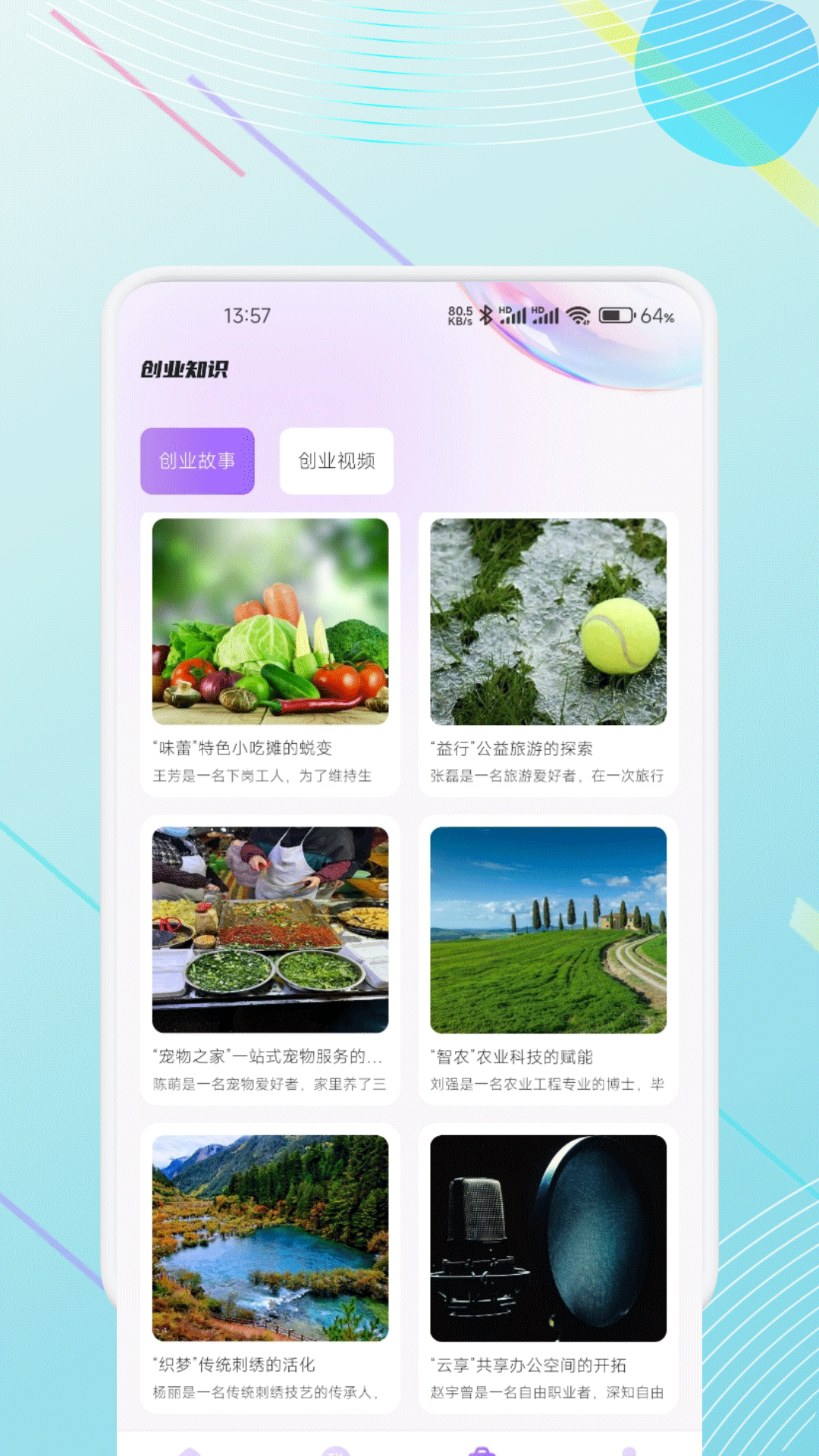Tap the green farmland thumbnail image
The width and height of the screenshot is (819, 1456).
[x=546, y=933]
